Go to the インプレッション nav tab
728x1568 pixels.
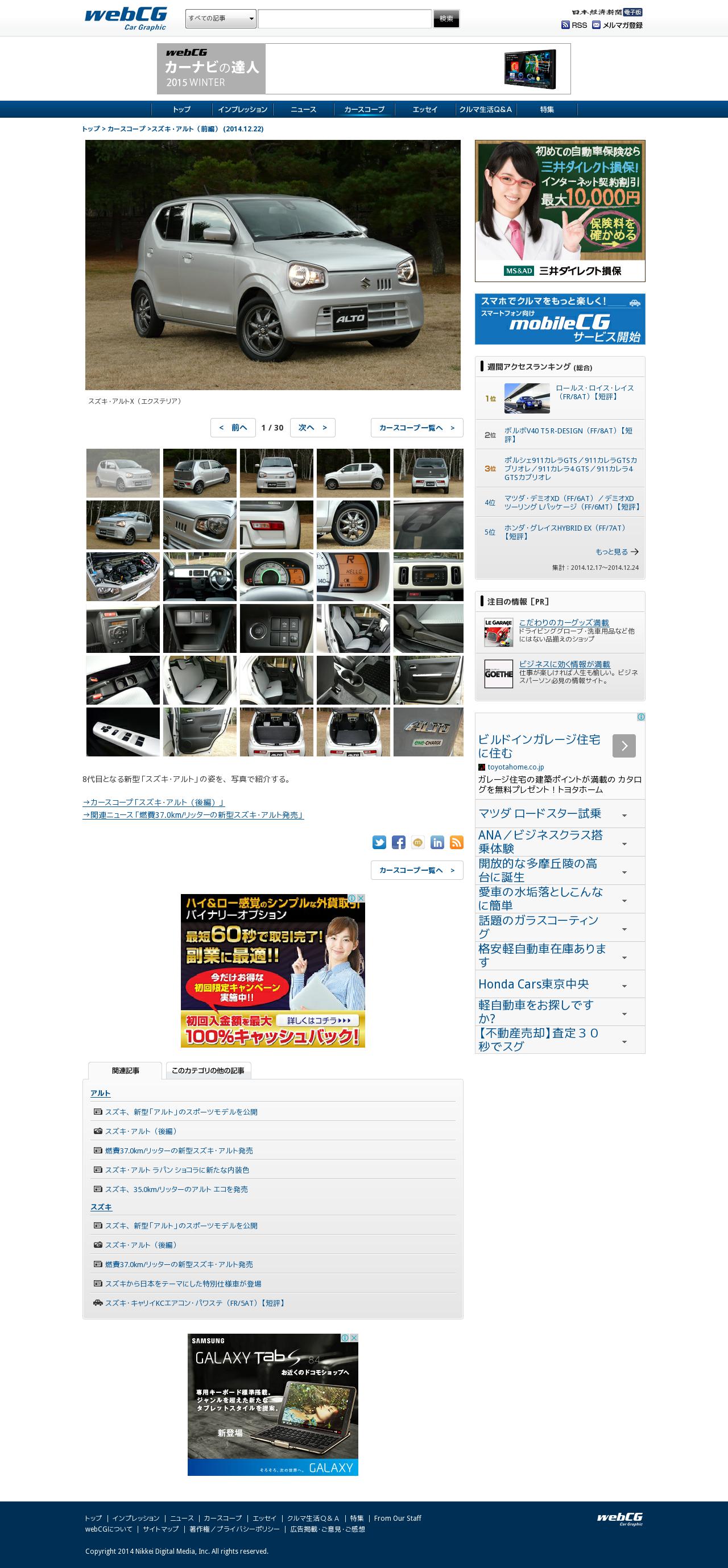tap(242, 110)
